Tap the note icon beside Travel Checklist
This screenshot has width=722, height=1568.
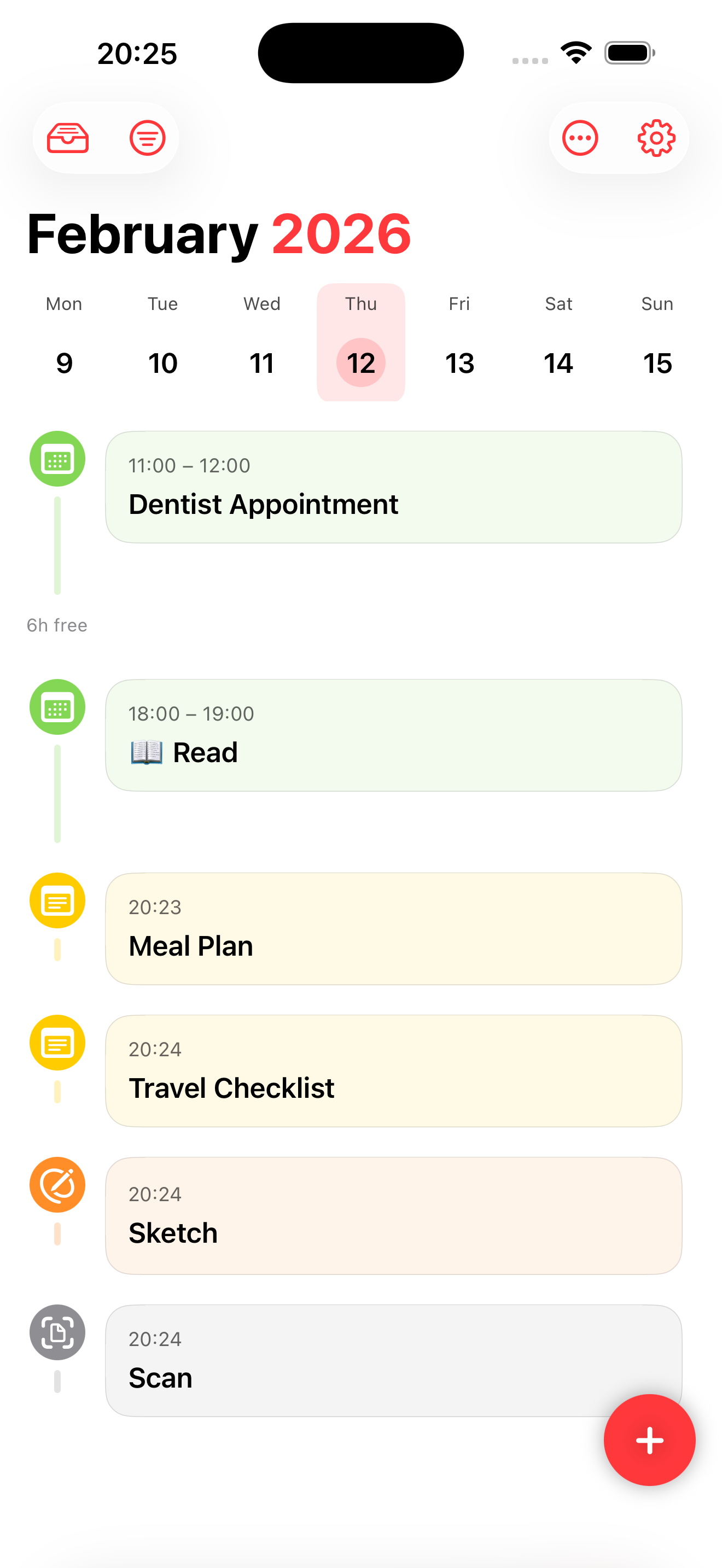(57, 1042)
